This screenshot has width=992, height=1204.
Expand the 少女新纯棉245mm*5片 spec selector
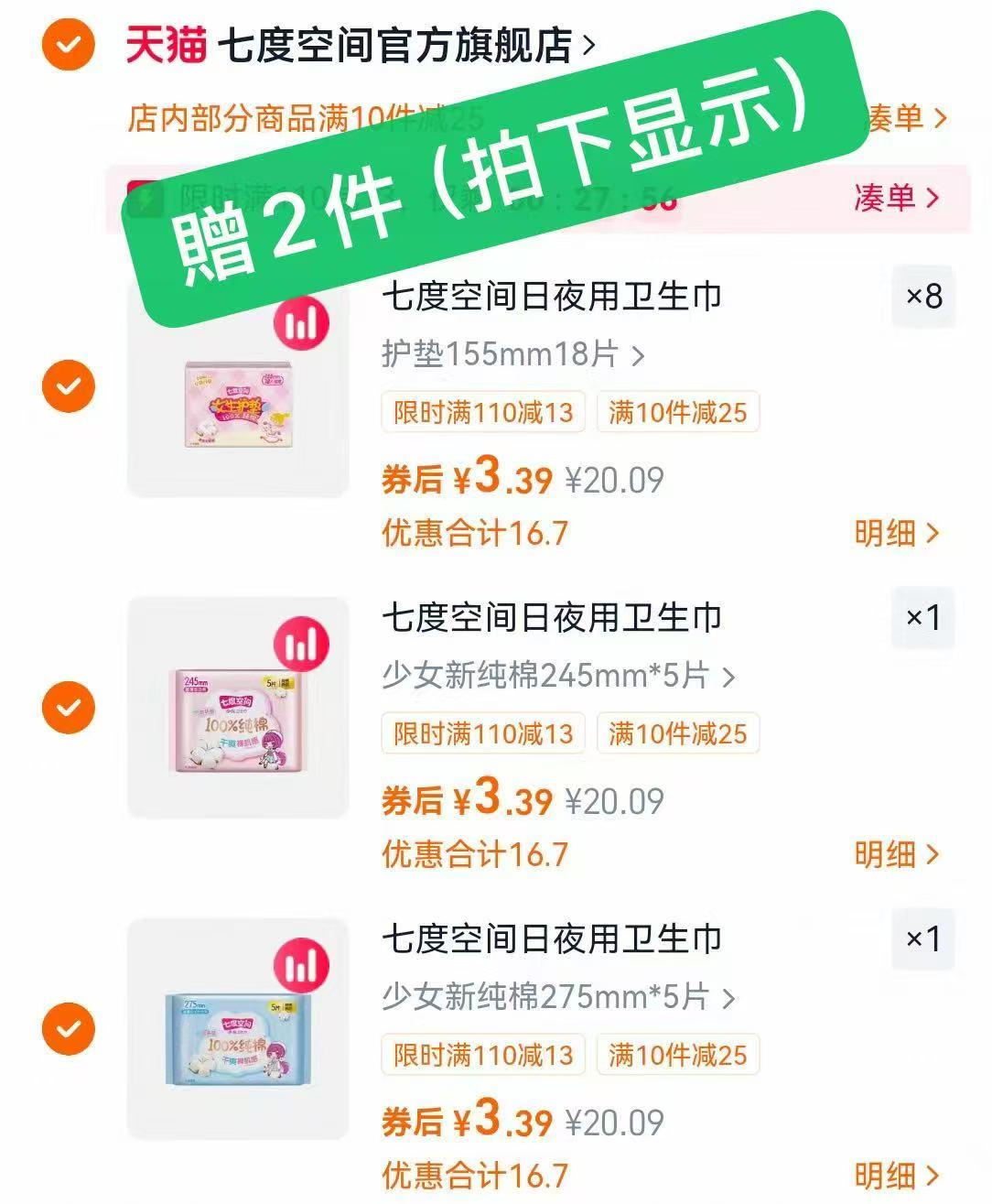click(x=554, y=677)
